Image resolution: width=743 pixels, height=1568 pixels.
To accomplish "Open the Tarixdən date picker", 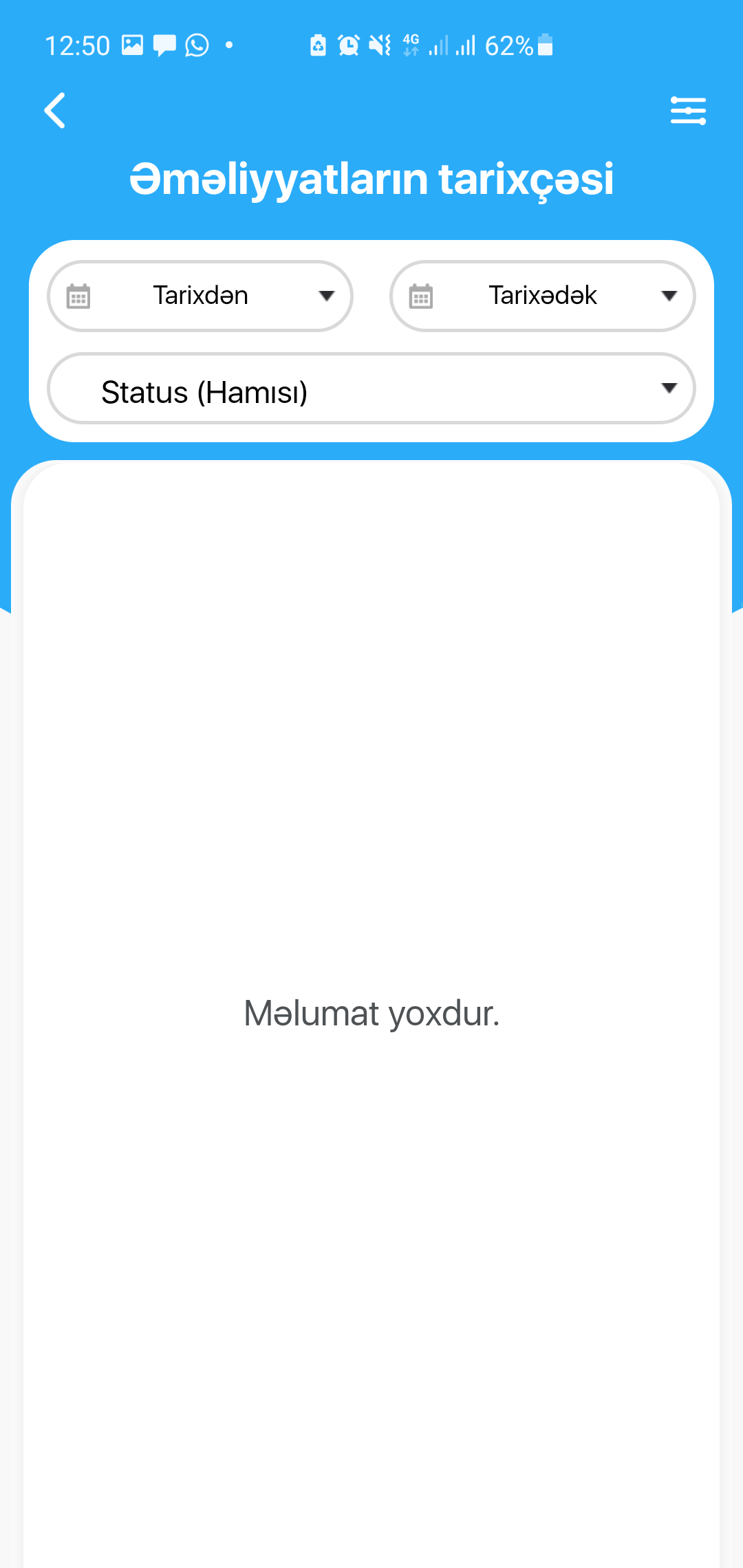I will [200, 296].
